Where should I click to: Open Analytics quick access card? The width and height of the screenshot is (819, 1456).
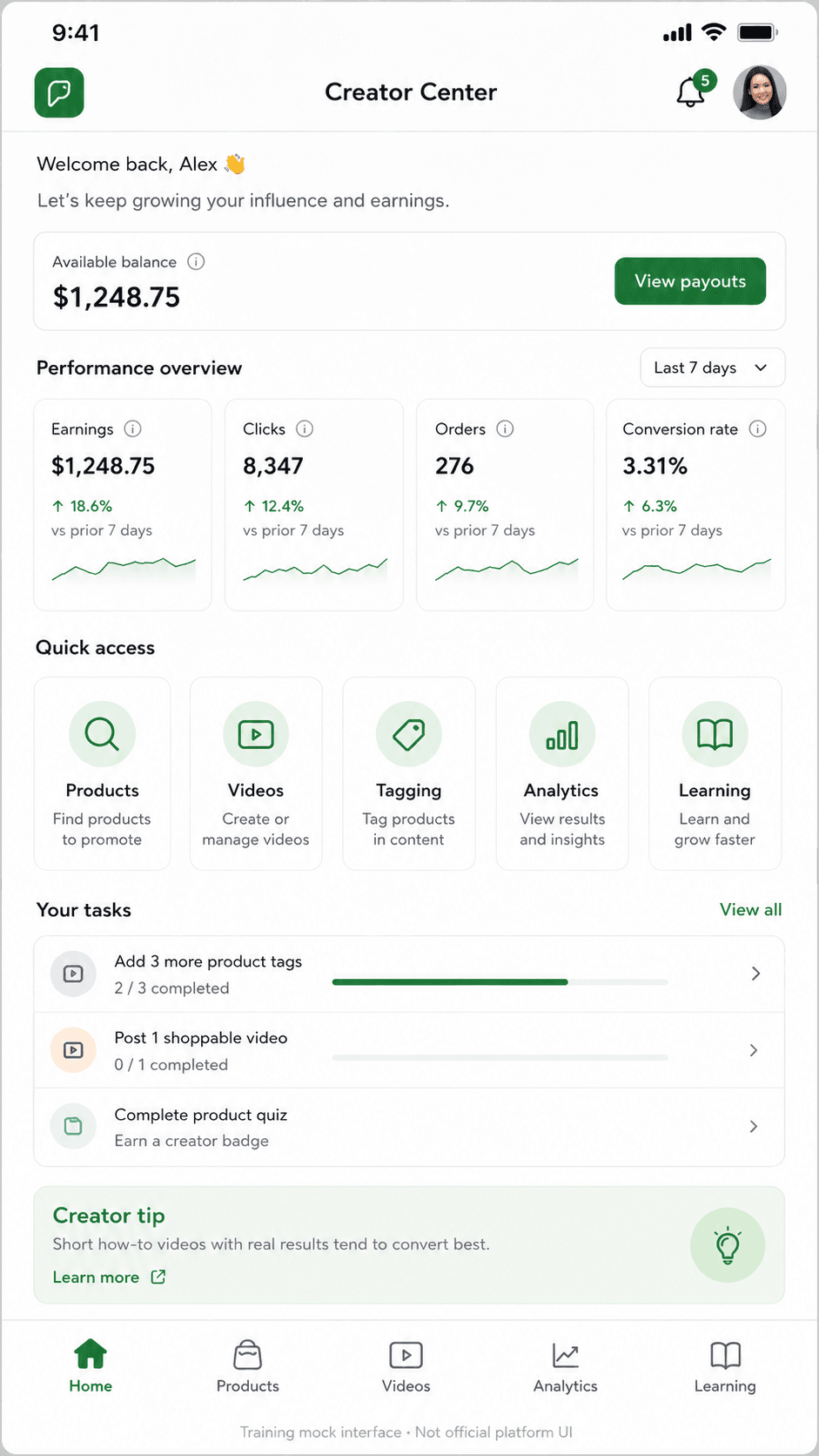pos(562,773)
